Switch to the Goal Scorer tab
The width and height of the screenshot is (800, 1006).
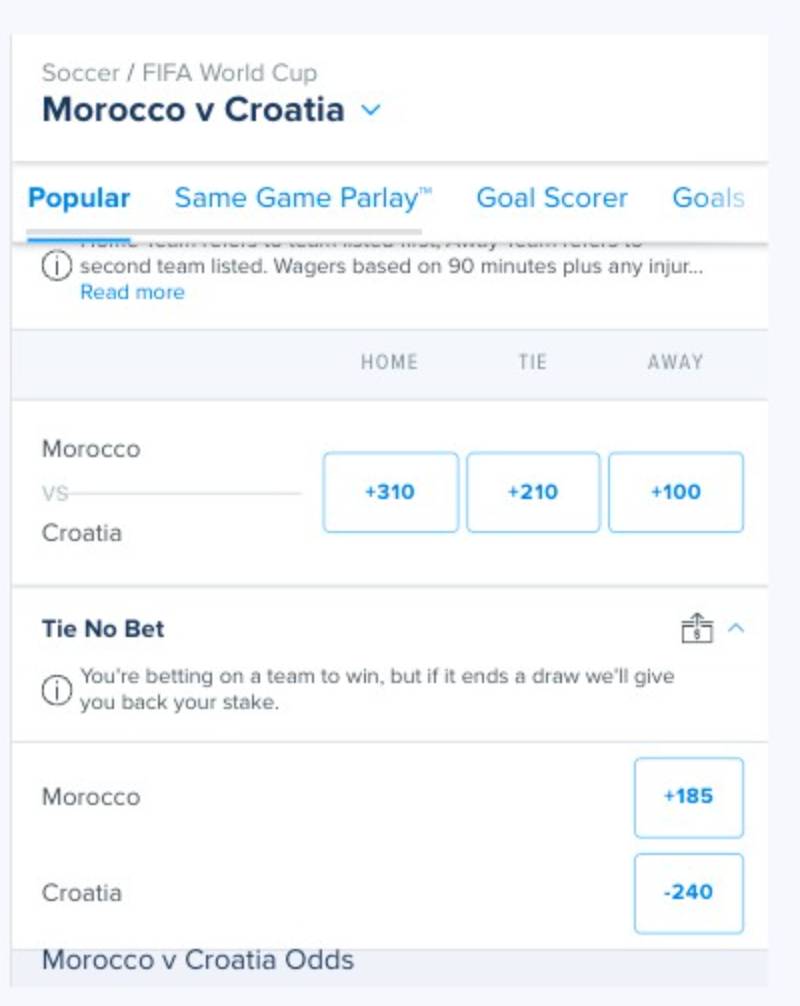click(551, 198)
